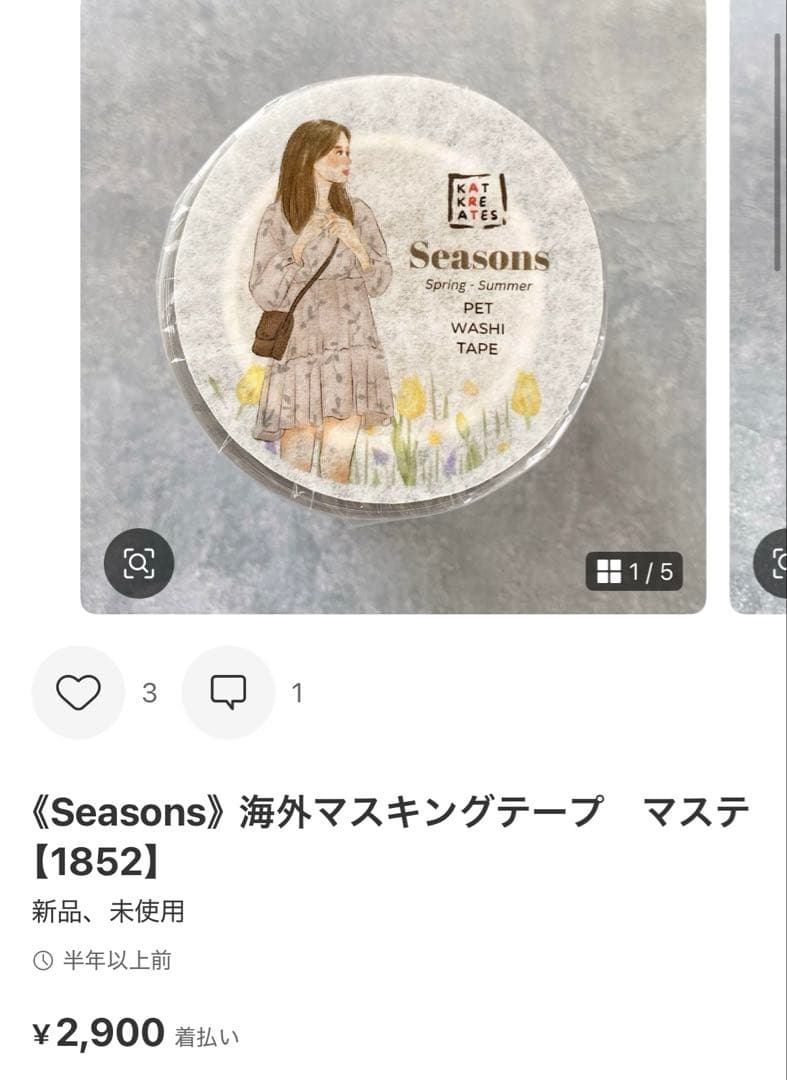View all five photos in grid
787x1080 pixels.
point(634,572)
